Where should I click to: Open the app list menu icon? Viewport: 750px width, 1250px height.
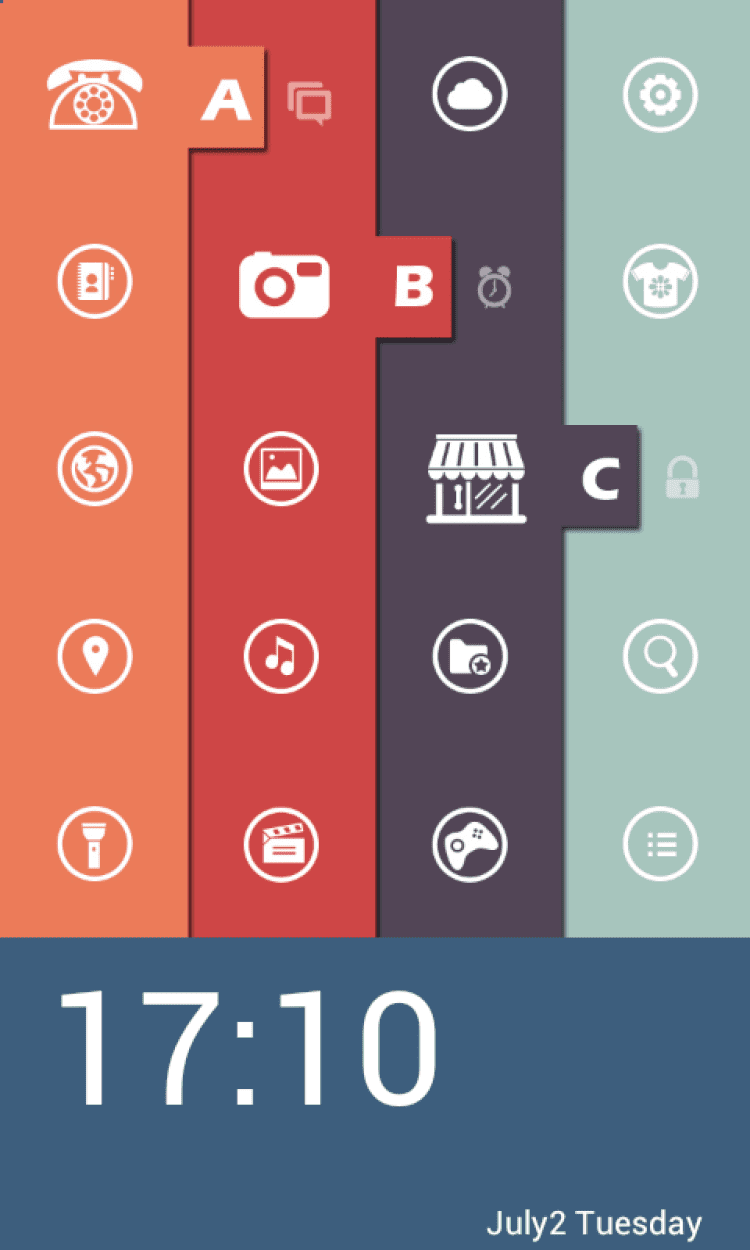coord(660,844)
